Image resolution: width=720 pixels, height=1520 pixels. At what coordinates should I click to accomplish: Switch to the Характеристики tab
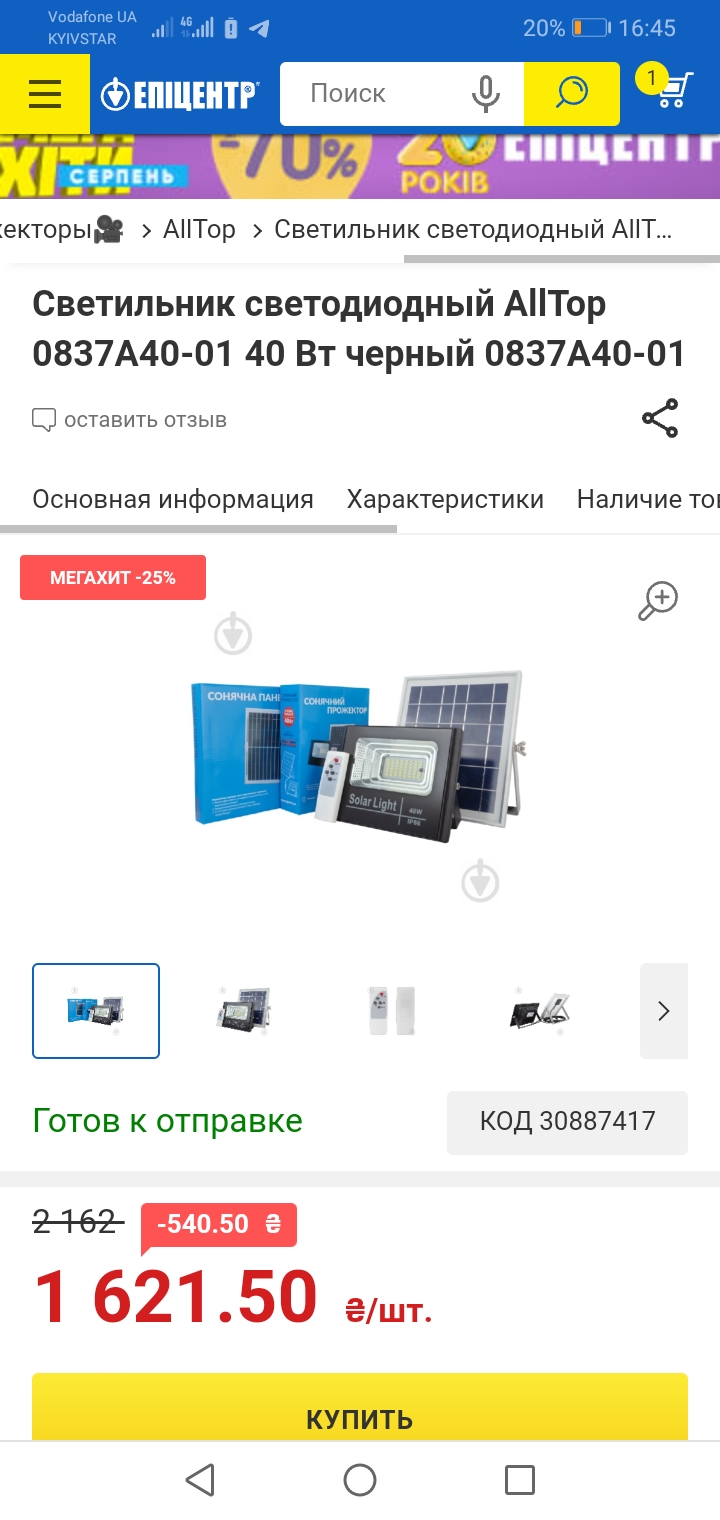(445, 499)
